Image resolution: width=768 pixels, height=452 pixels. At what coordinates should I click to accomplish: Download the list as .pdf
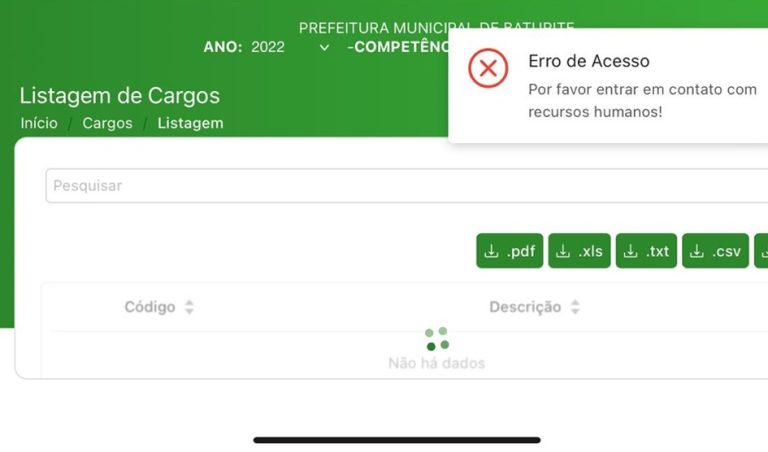(510, 251)
